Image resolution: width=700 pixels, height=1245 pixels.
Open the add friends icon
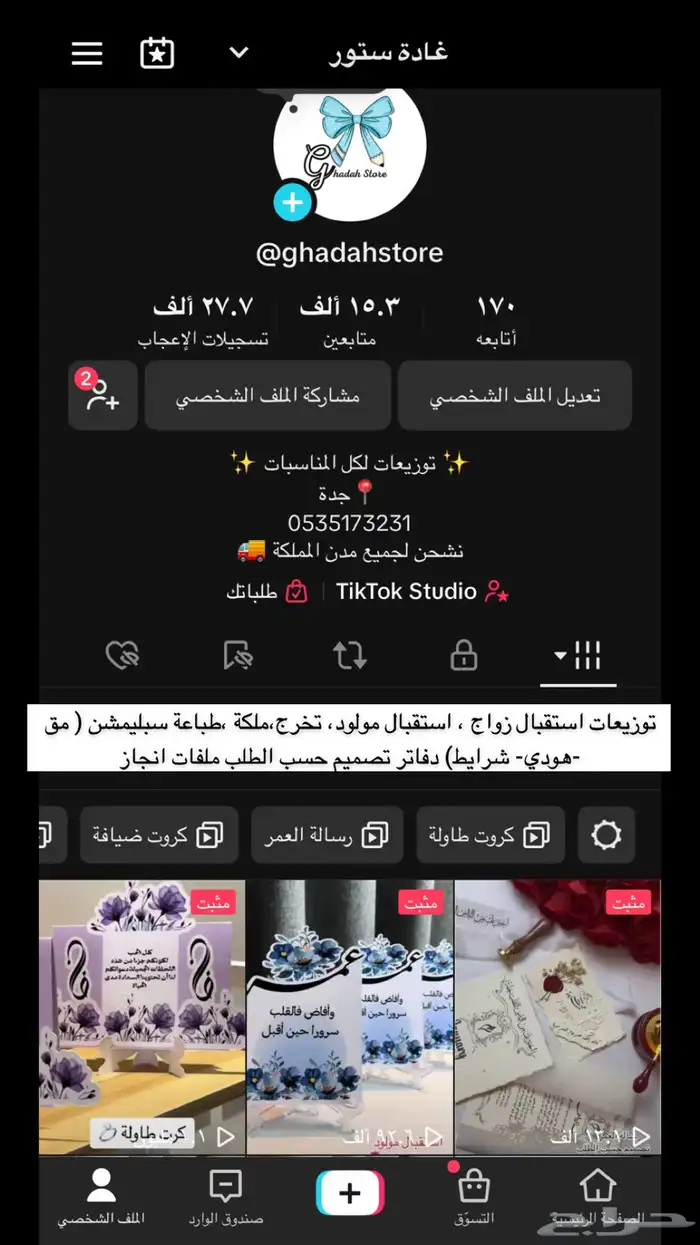103,396
